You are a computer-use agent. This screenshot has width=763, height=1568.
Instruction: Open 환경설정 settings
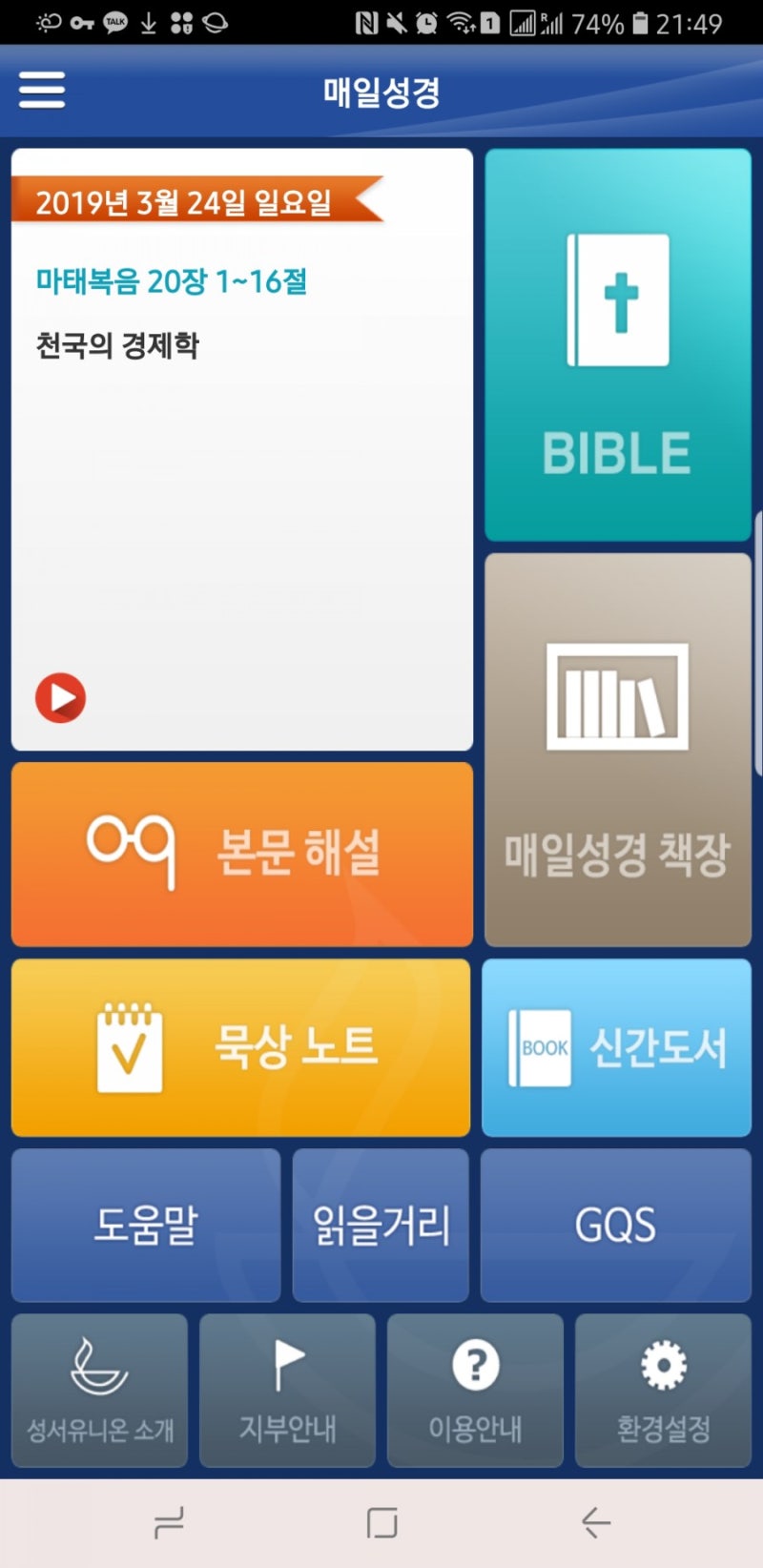663,1390
